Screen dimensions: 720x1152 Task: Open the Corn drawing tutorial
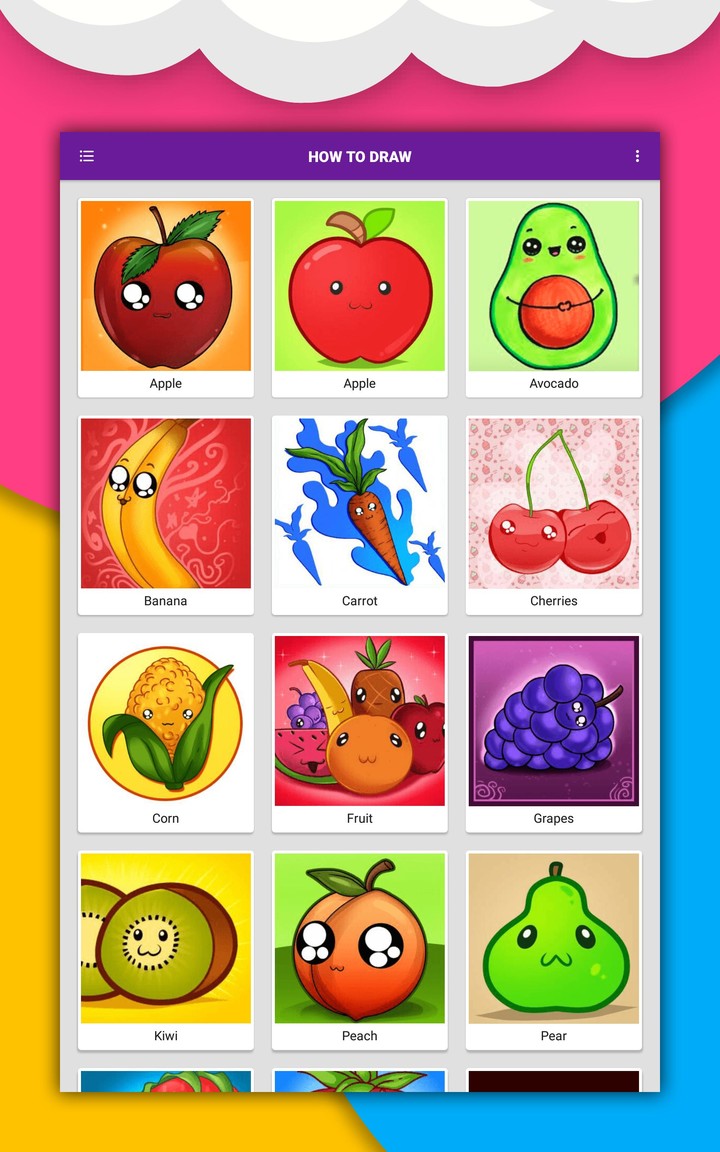click(166, 732)
